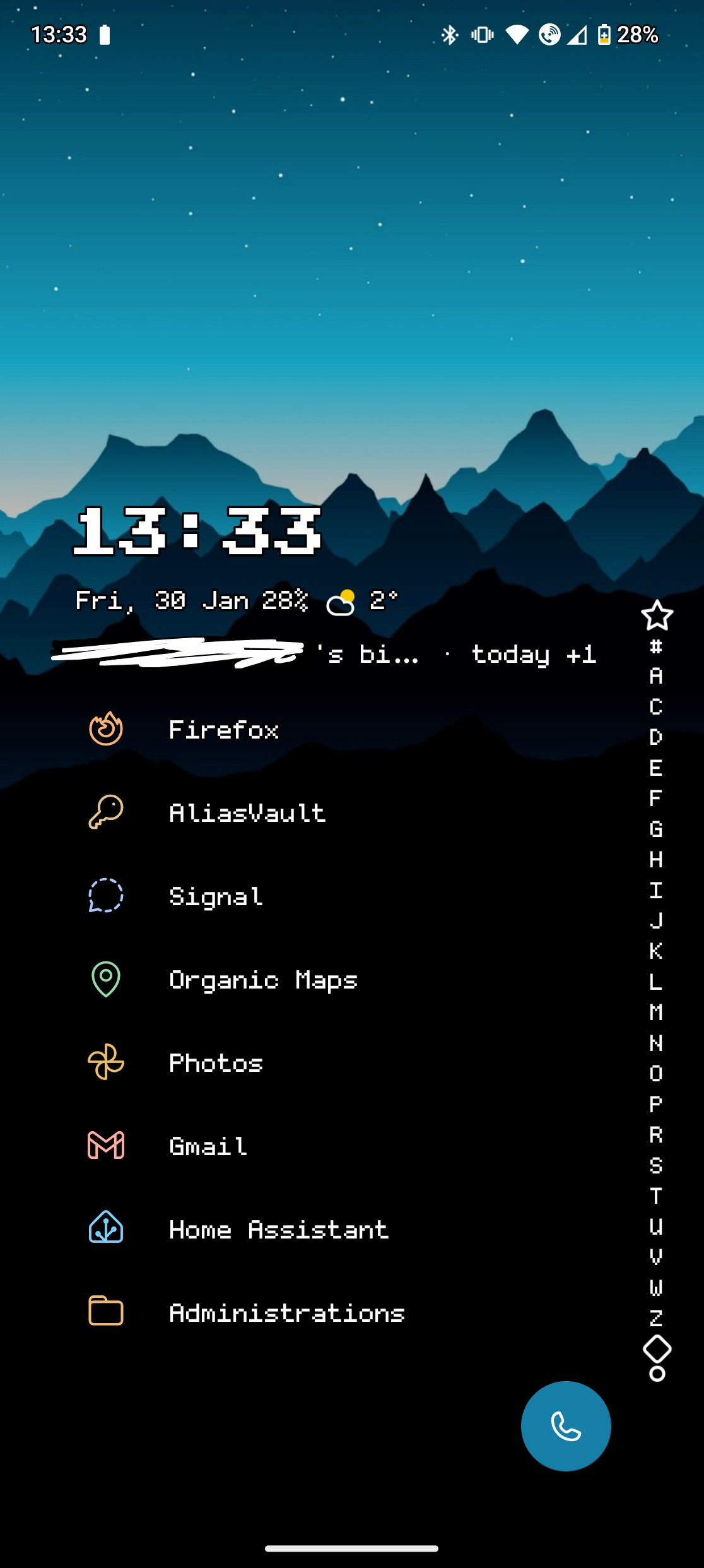Screen dimensions: 704x1568
Task: Tap the phone dialer floating button
Action: click(x=566, y=1426)
